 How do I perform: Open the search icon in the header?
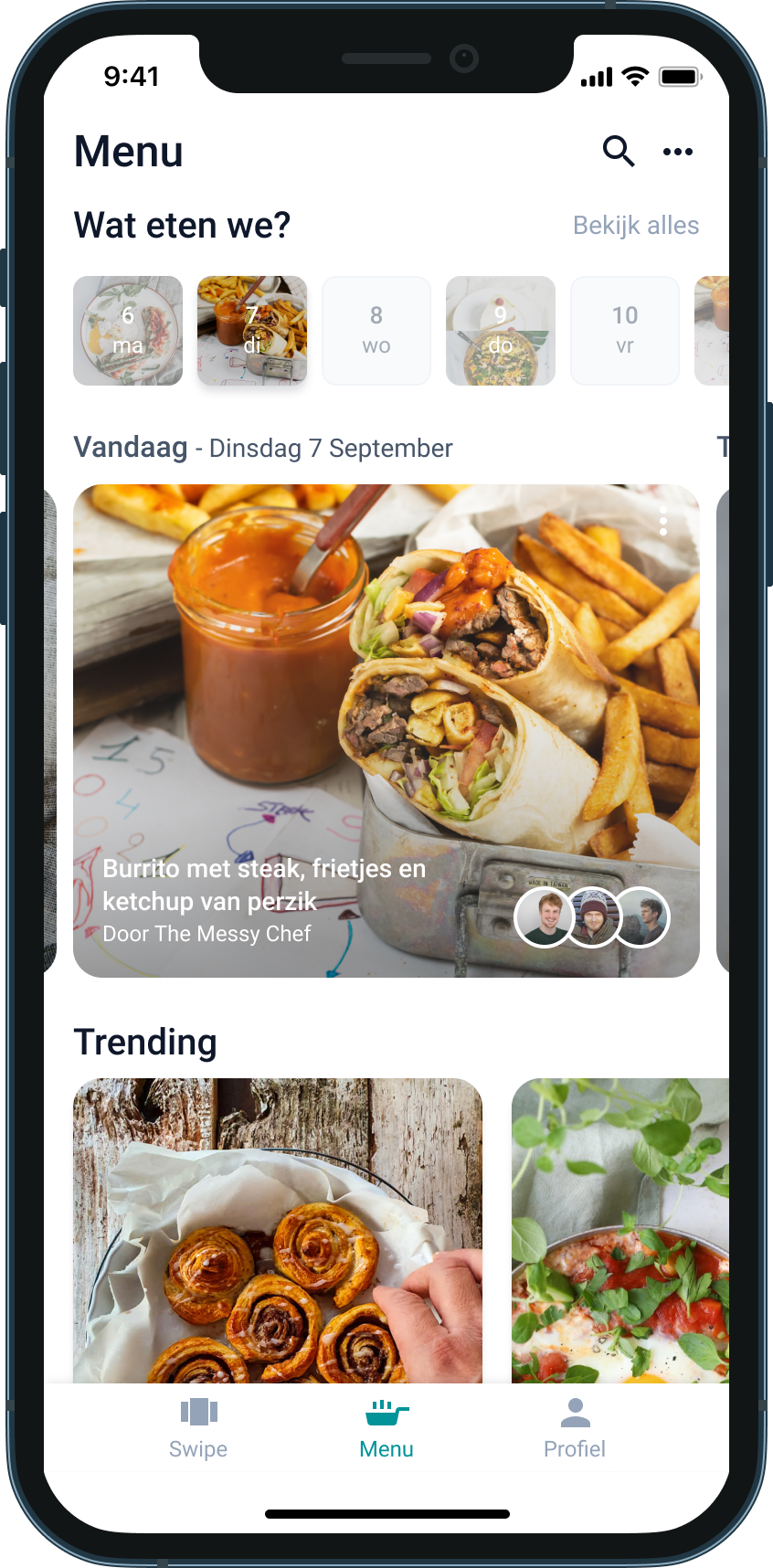618,151
